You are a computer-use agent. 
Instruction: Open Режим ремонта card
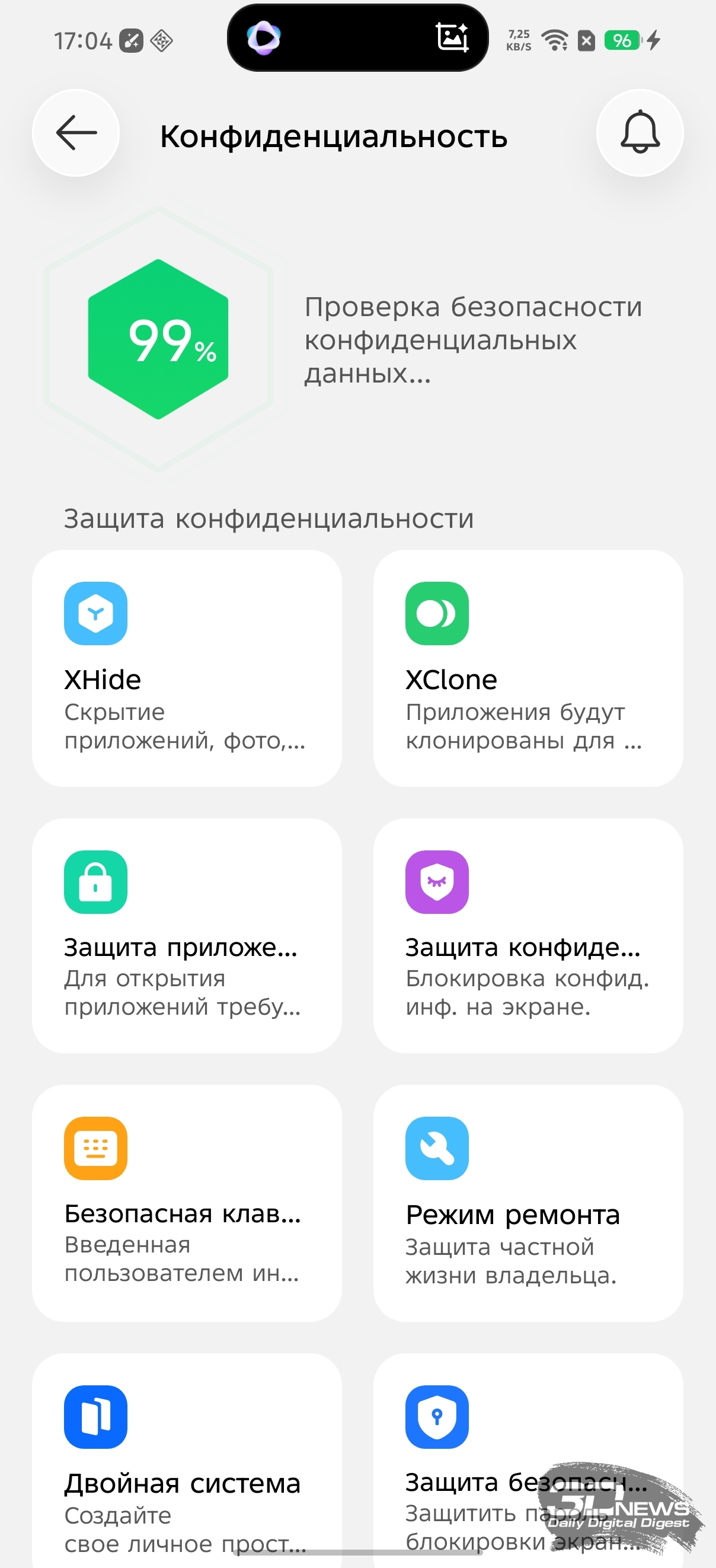click(528, 1202)
